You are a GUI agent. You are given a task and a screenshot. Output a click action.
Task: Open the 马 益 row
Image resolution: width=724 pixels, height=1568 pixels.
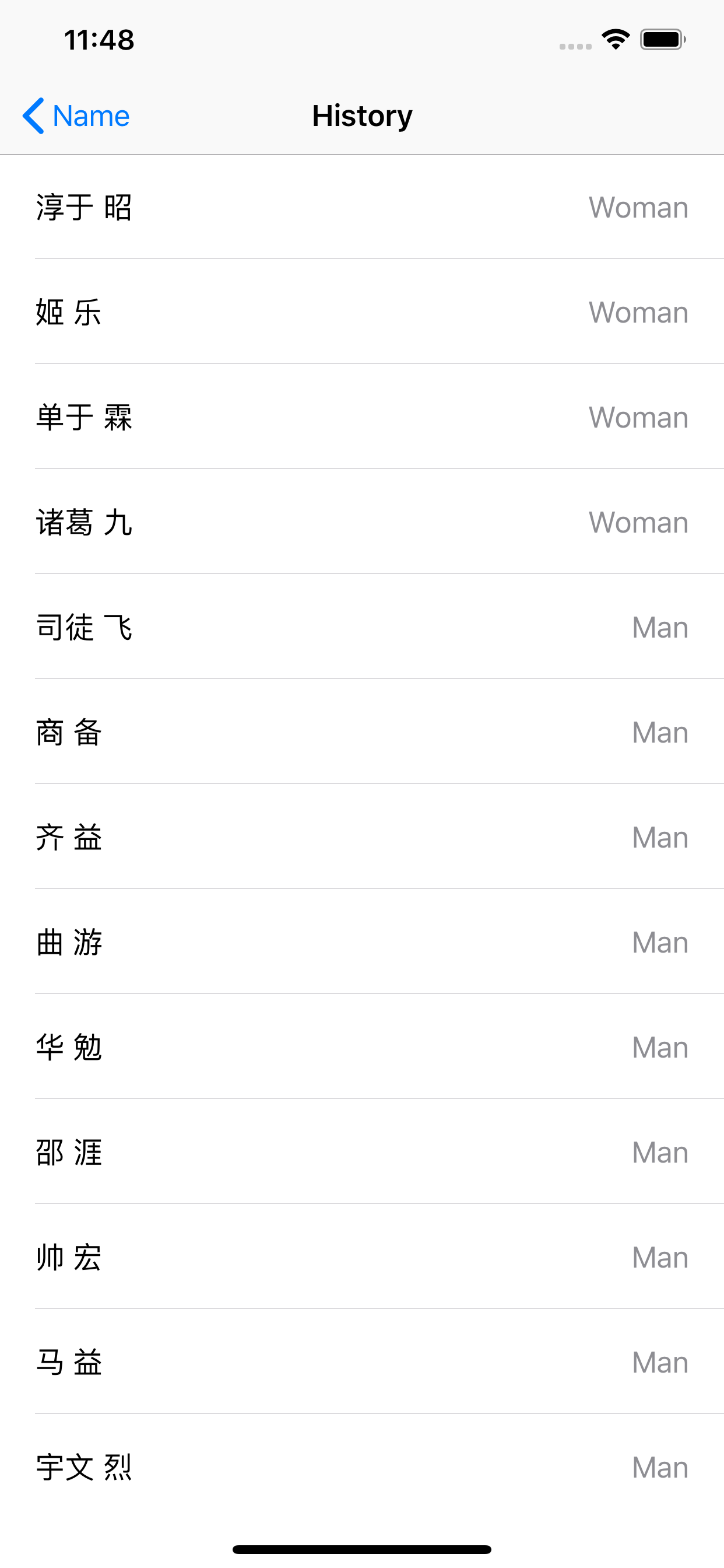pyautogui.click(x=362, y=1361)
